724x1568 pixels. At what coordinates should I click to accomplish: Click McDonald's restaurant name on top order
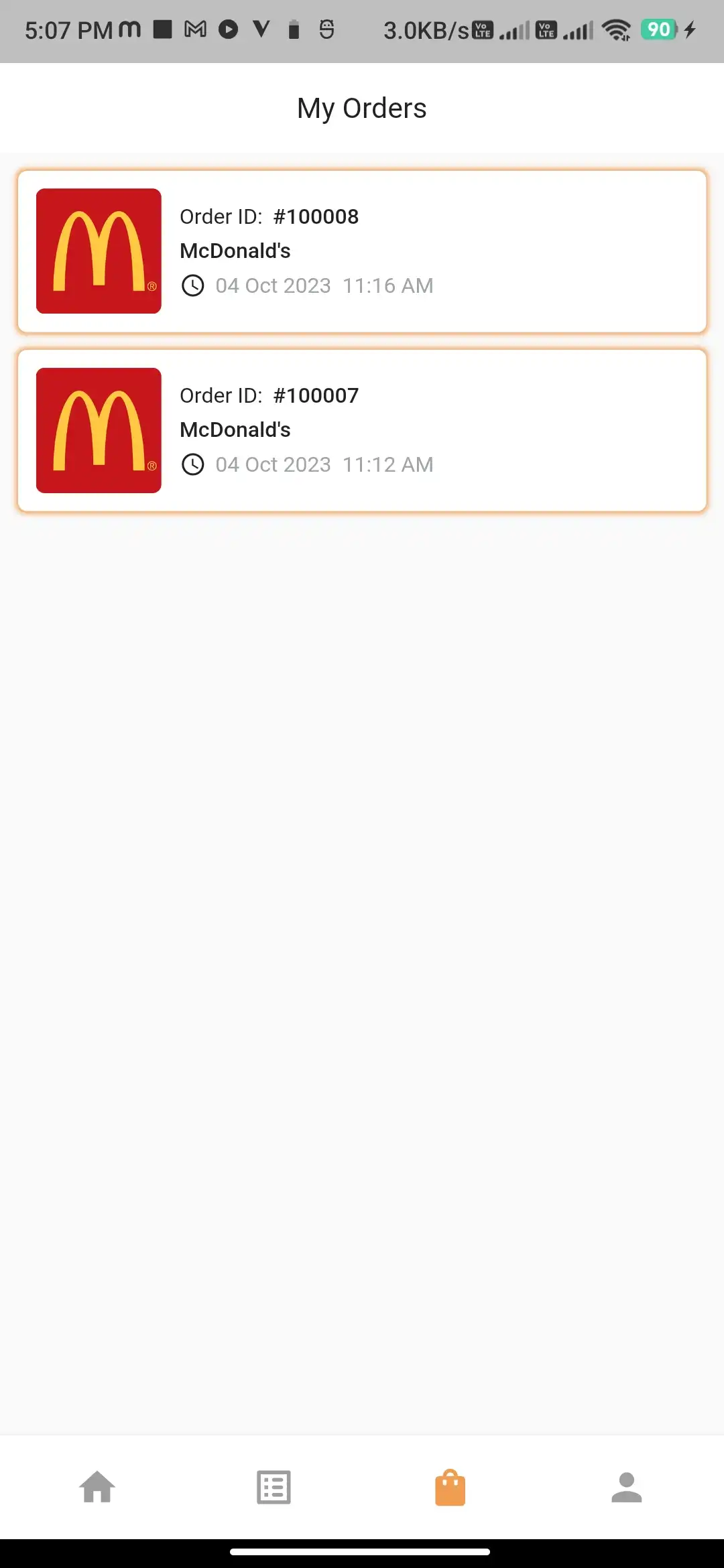(x=235, y=251)
